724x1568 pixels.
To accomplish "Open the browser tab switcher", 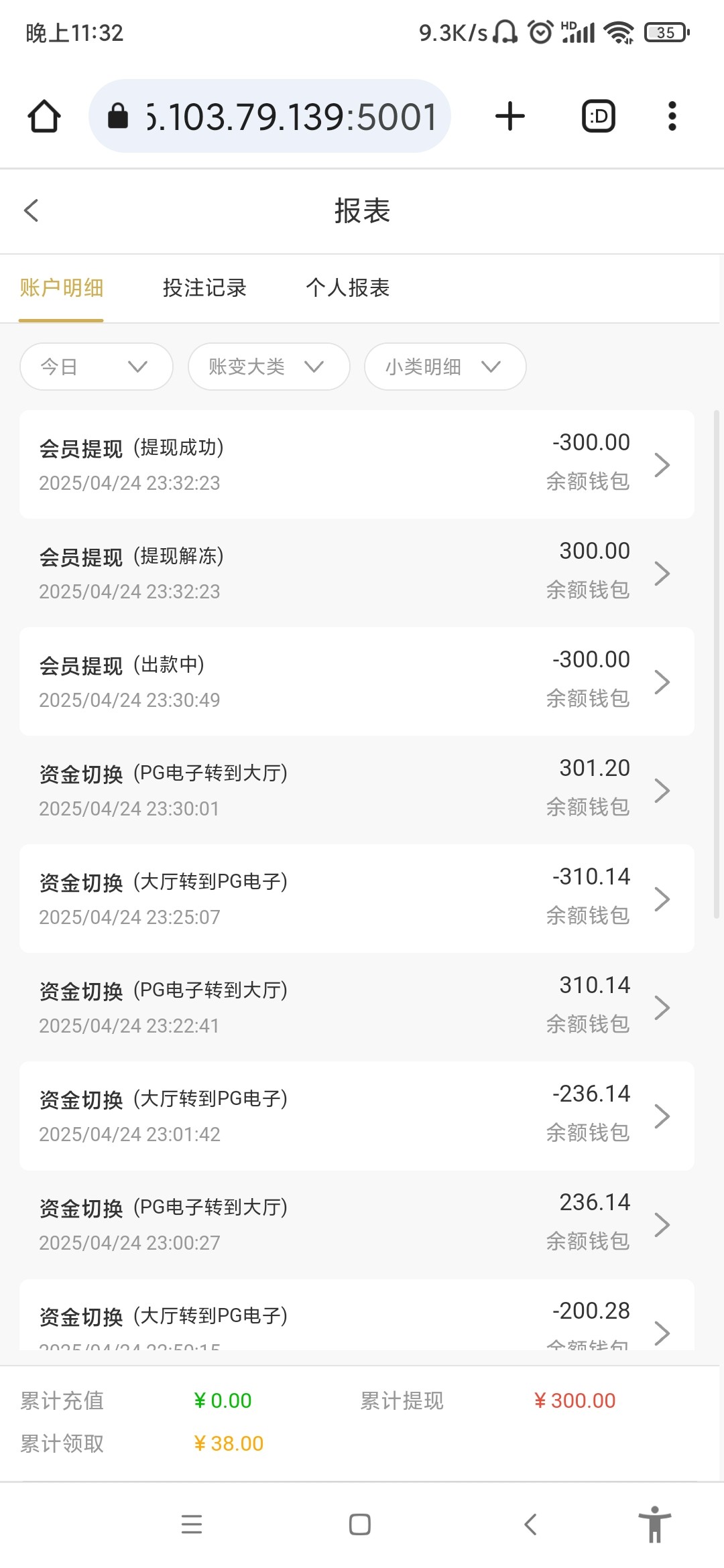I will [598, 117].
